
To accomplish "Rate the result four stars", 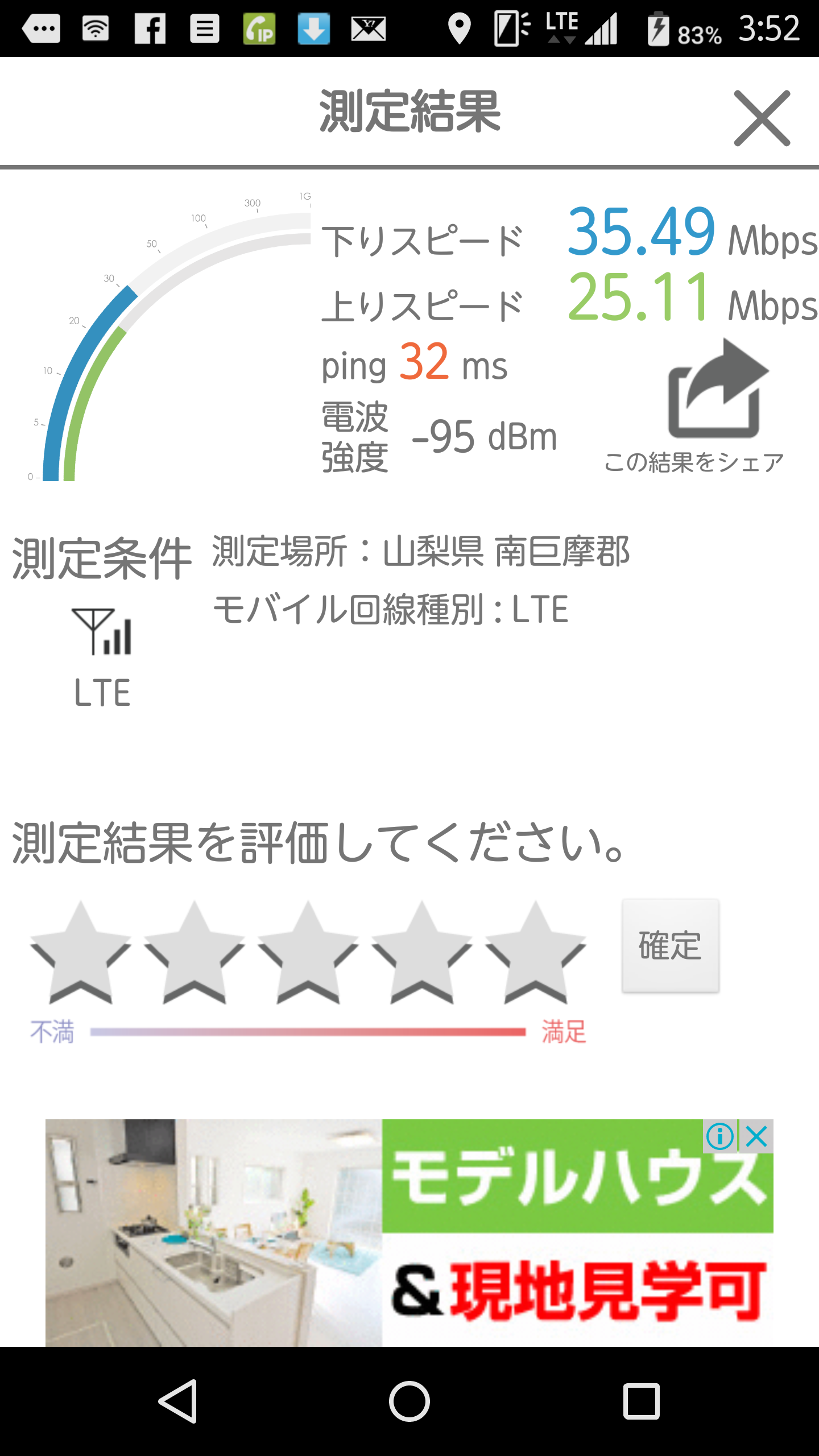I will point(421,953).
